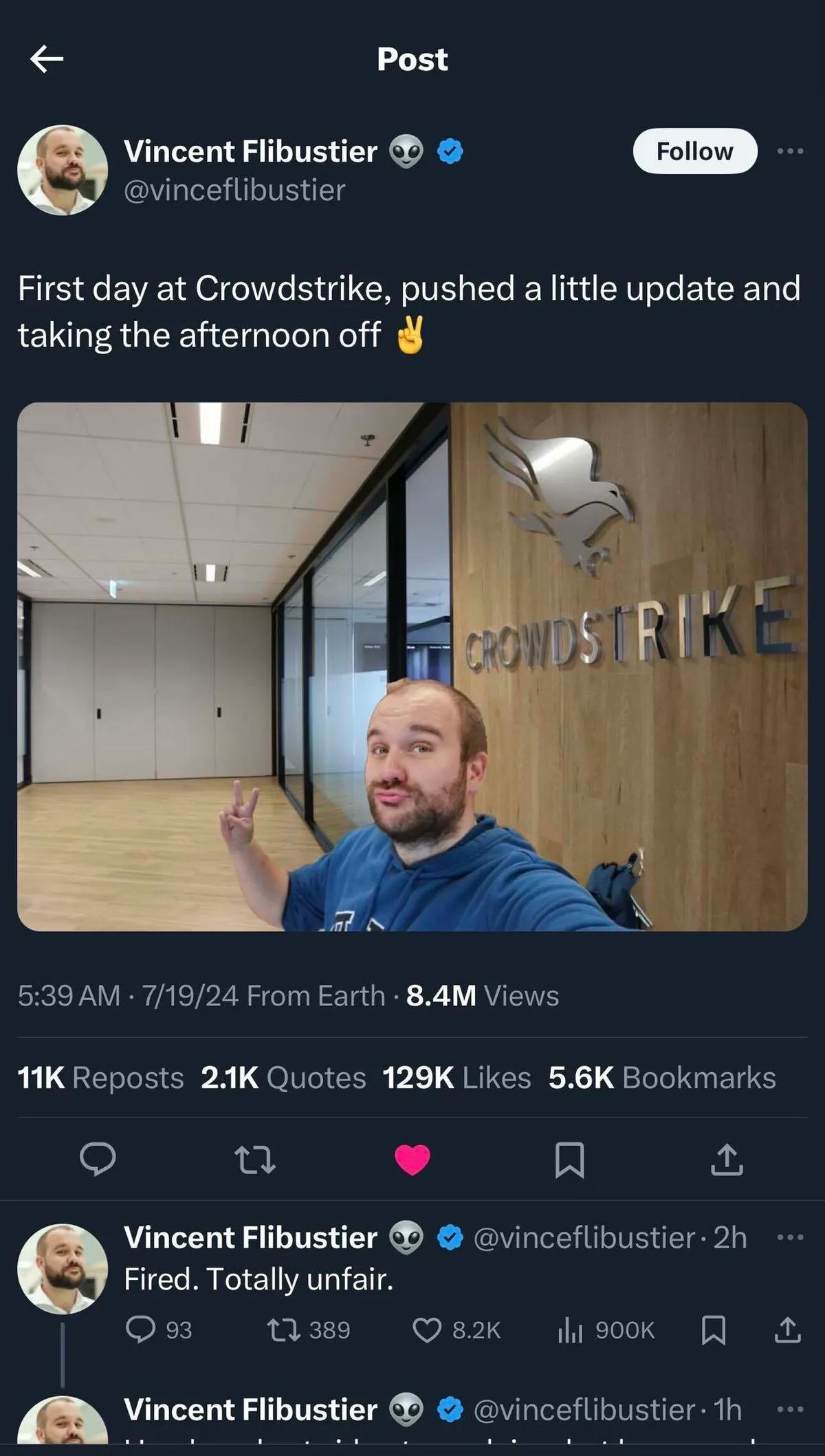The width and height of the screenshot is (825, 1456).
Task: Go back using the arrow icon
Action: (x=47, y=59)
